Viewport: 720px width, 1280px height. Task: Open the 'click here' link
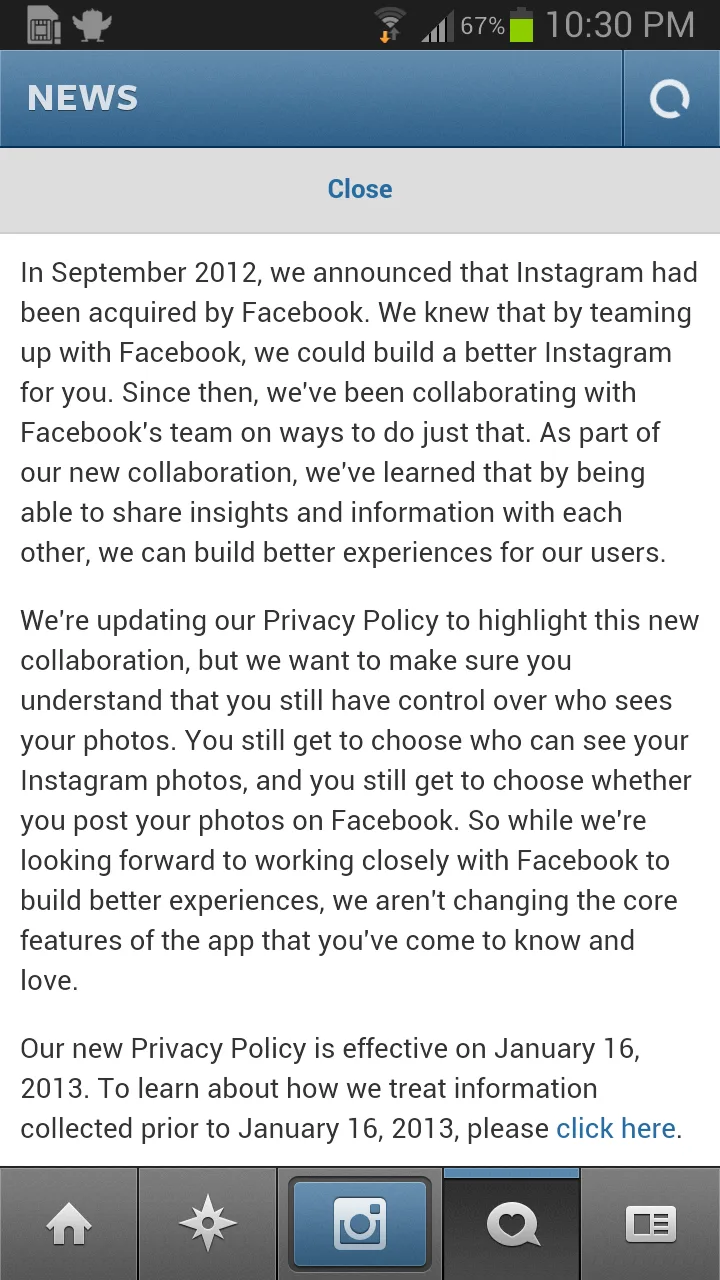point(616,1128)
